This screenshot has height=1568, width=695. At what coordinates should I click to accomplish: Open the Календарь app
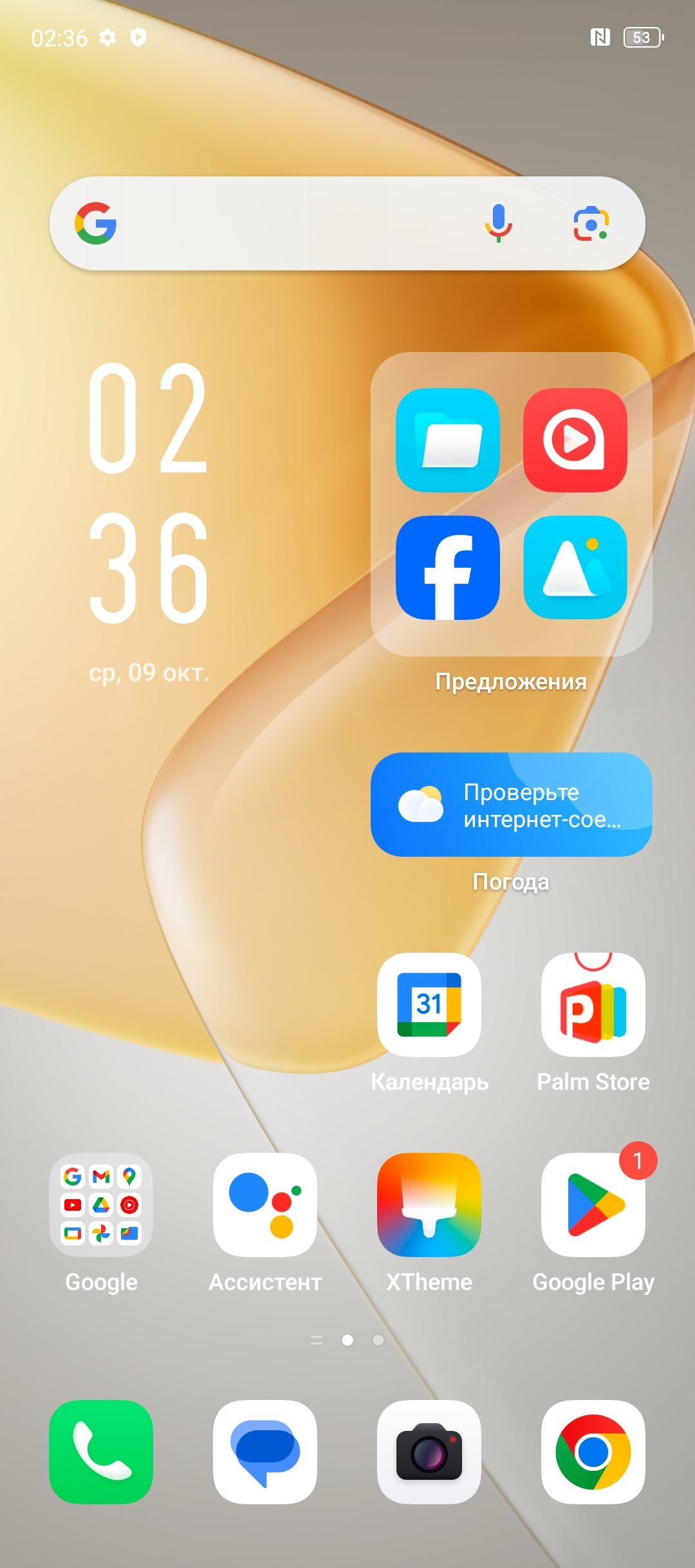click(429, 1005)
